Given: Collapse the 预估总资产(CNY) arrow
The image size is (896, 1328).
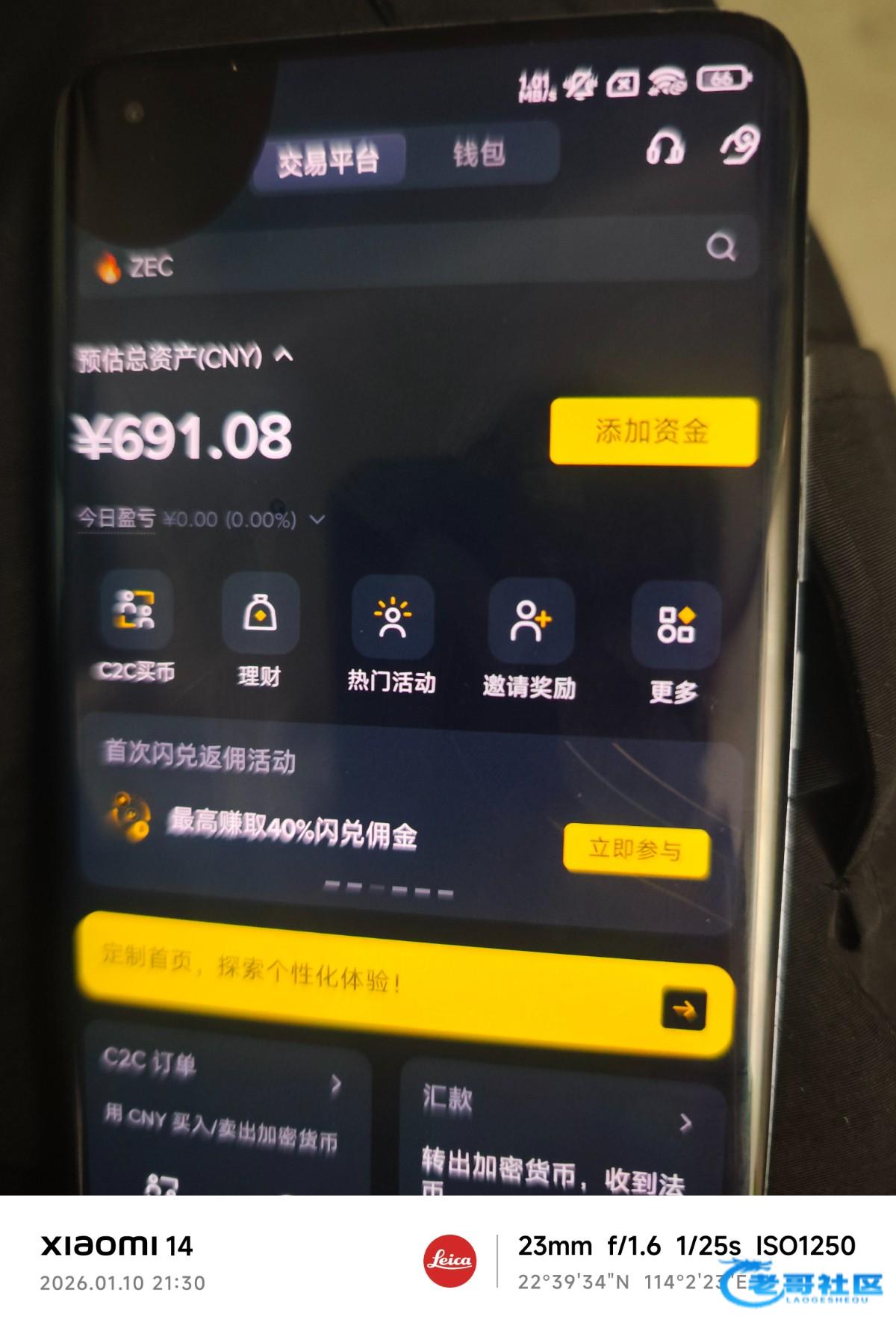Looking at the screenshot, I should [284, 356].
